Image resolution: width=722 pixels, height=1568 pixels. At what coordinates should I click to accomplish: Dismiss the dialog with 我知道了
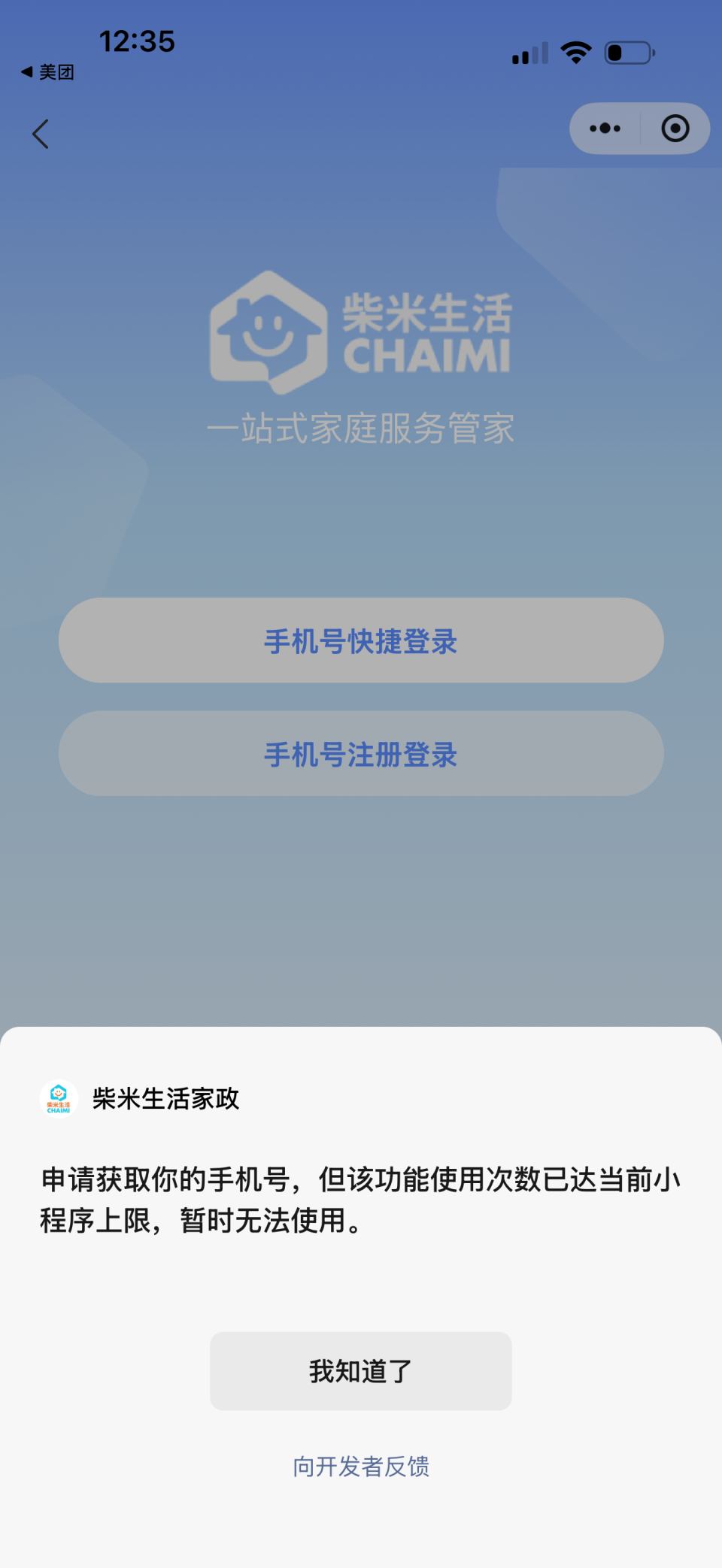360,1371
